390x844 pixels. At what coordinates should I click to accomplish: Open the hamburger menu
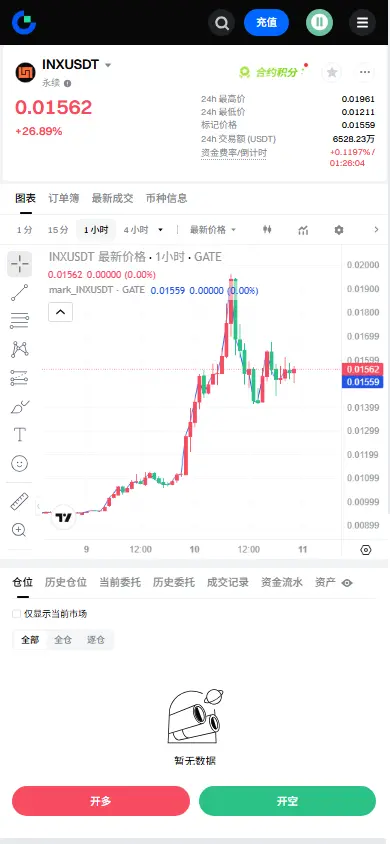tap(362, 23)
